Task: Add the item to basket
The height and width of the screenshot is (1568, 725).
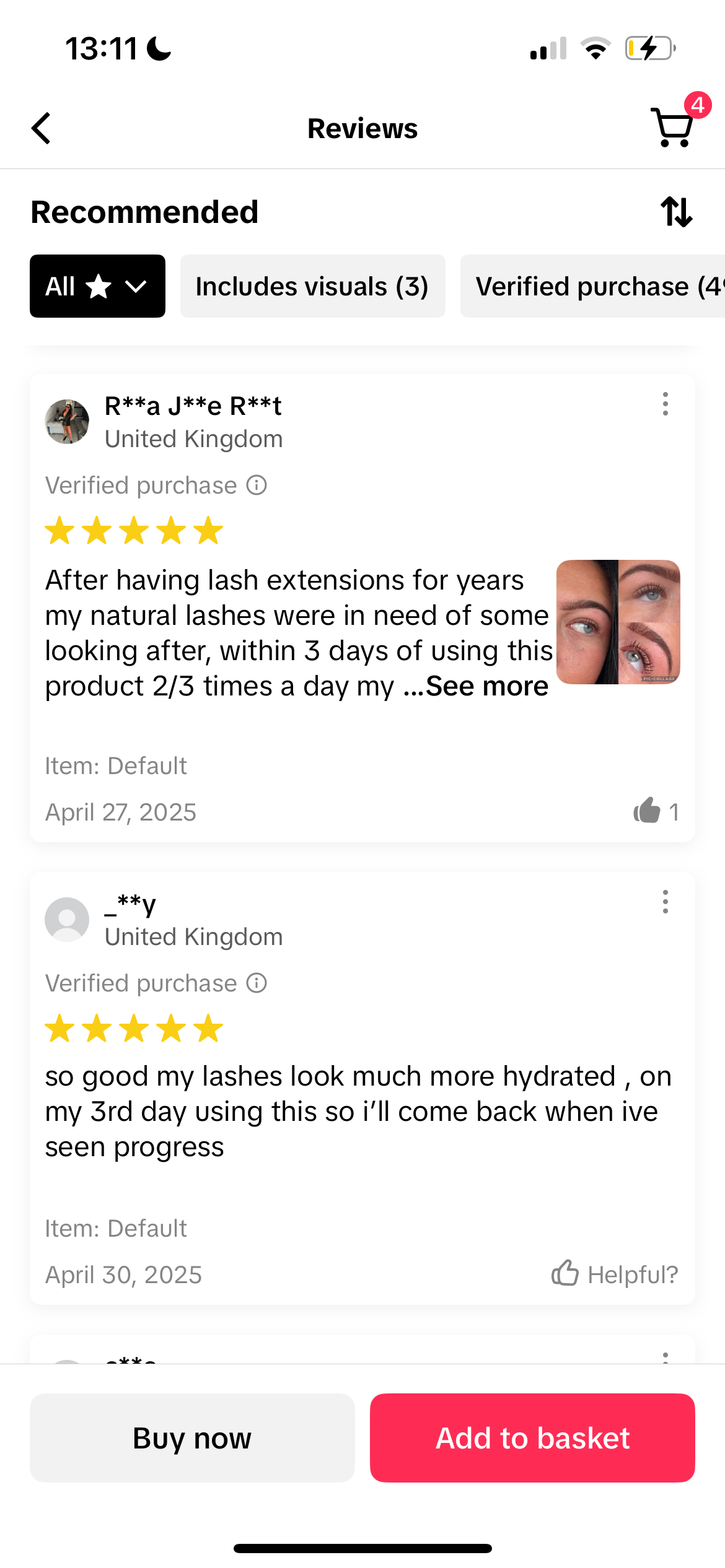Action: [532, 1438]
